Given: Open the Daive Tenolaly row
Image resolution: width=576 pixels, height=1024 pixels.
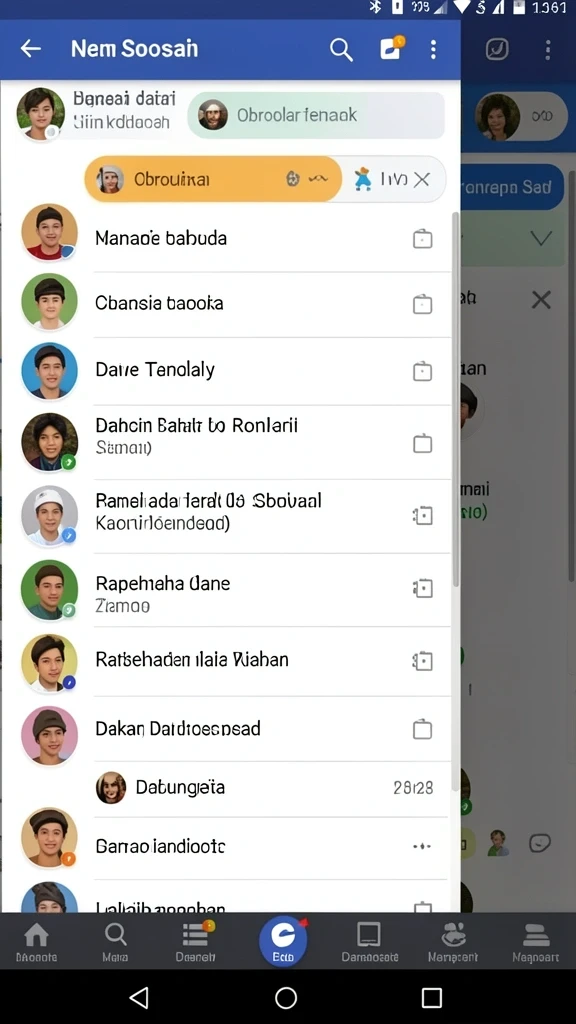Looking at the screenshot, I should (226, 370).
